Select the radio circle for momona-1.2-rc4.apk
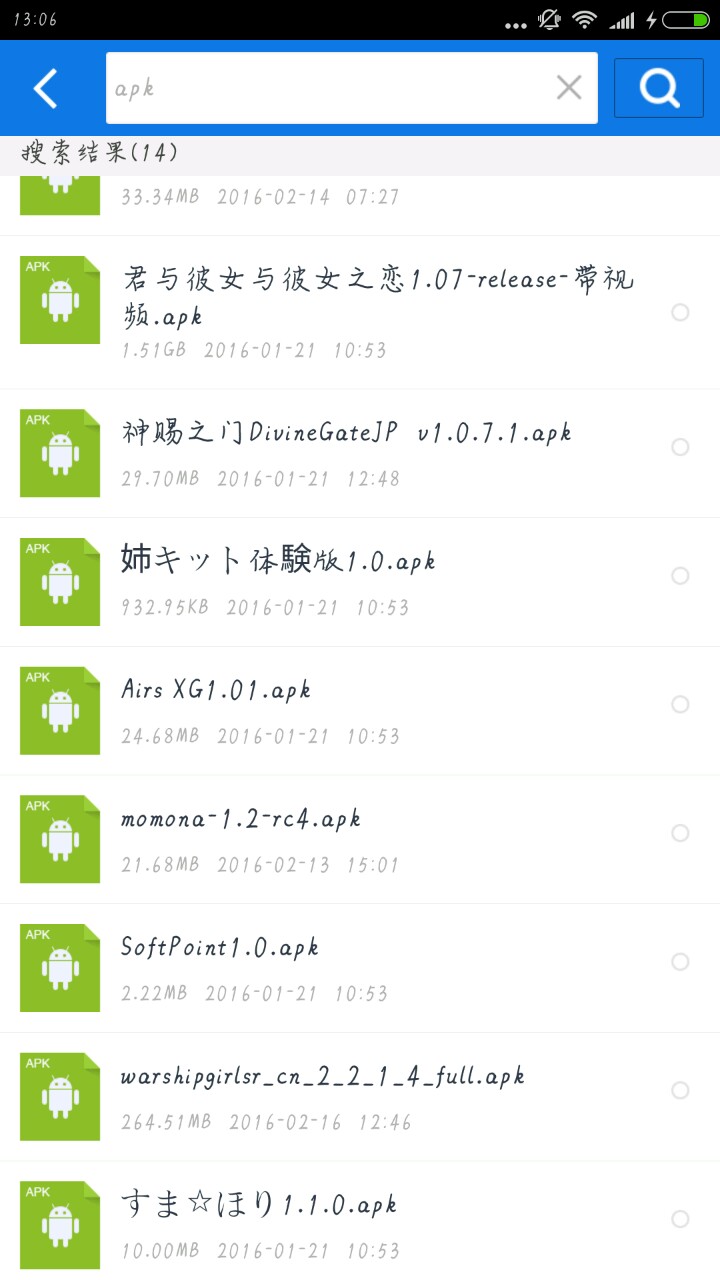720x1280 pixels. pos(680,833)
